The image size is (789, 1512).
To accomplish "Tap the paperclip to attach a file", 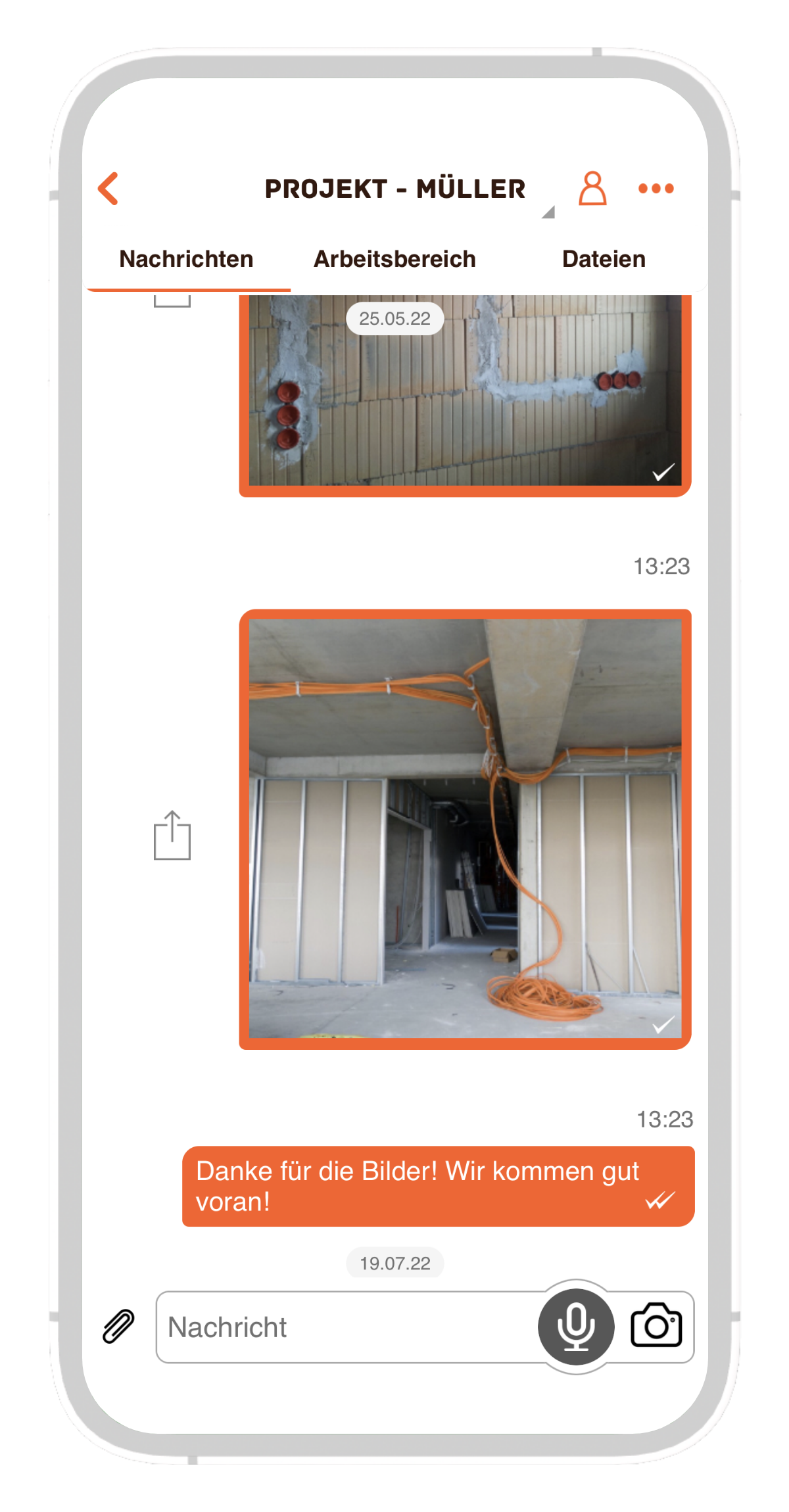I will [x=119, y=1326].
